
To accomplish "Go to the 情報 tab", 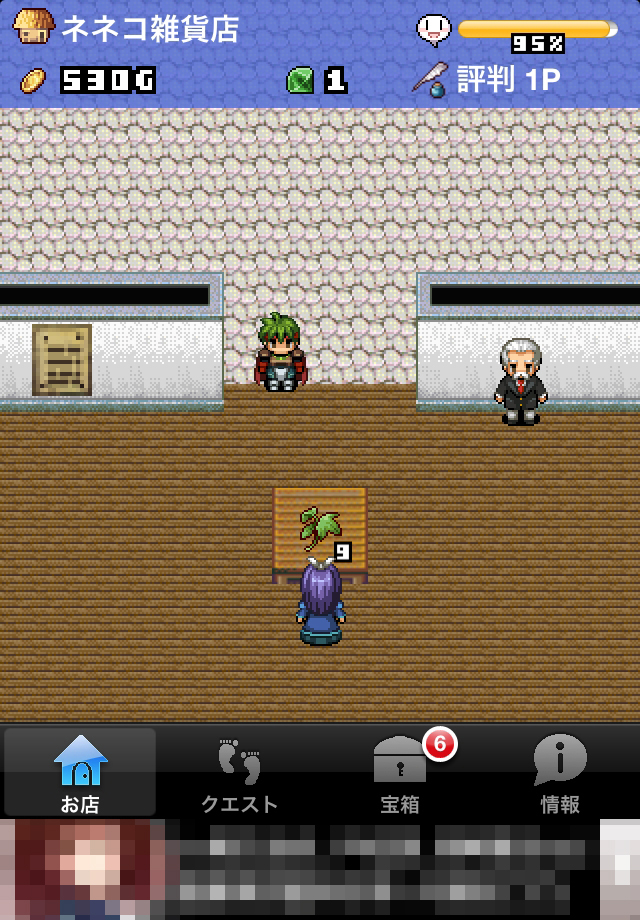I will 560,772.
